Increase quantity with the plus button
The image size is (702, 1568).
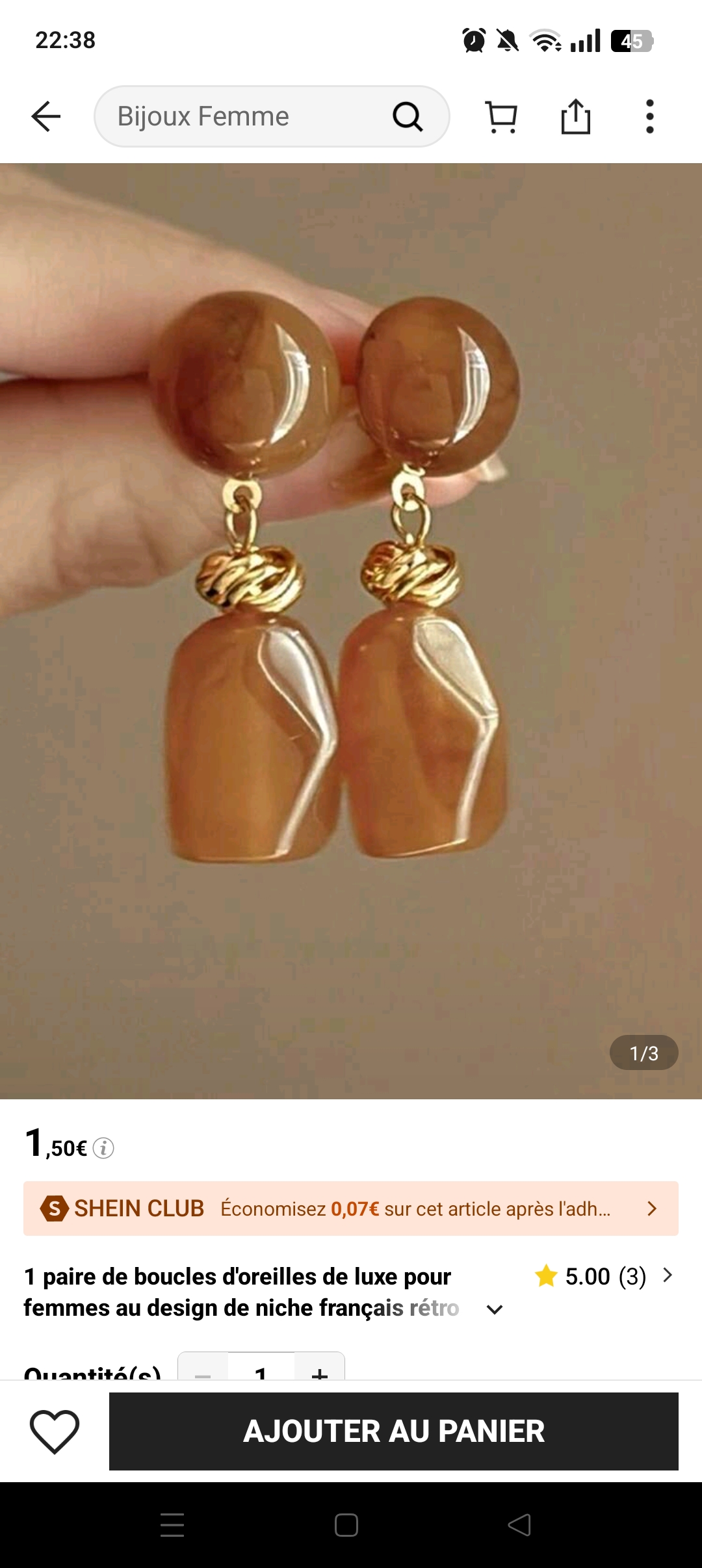pyautogui.click(x=319, y=1370)
